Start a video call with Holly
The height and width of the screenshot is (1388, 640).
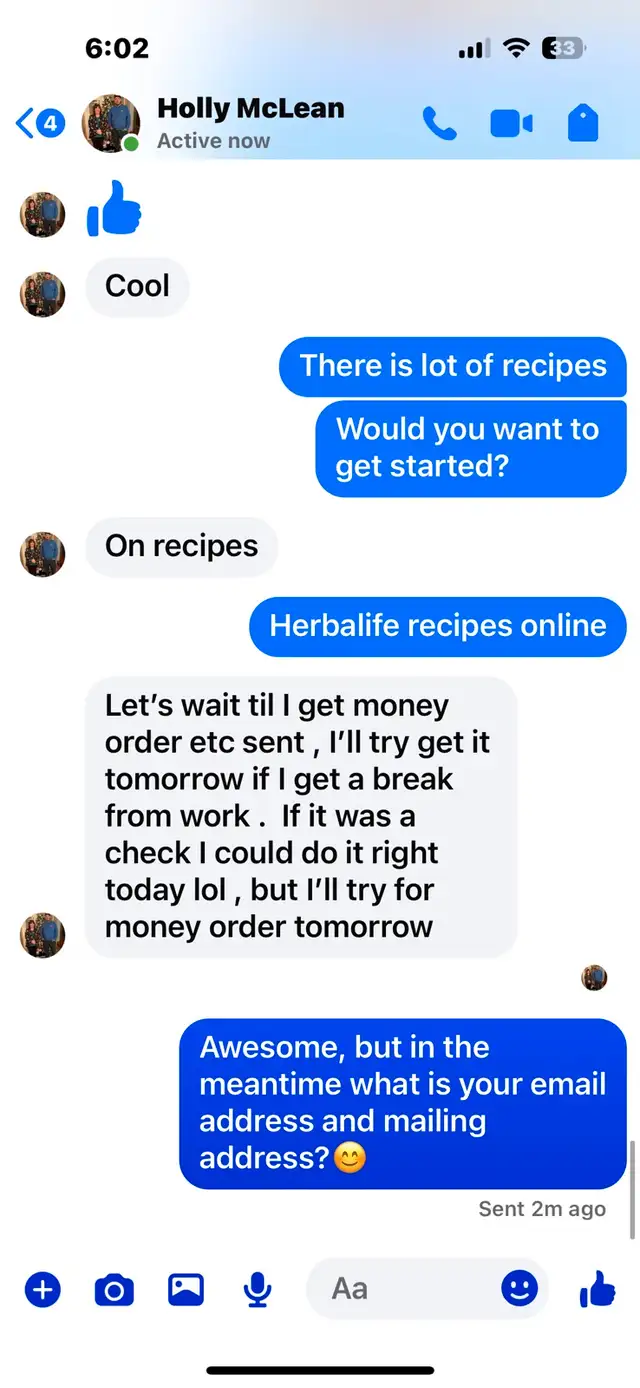511,124
